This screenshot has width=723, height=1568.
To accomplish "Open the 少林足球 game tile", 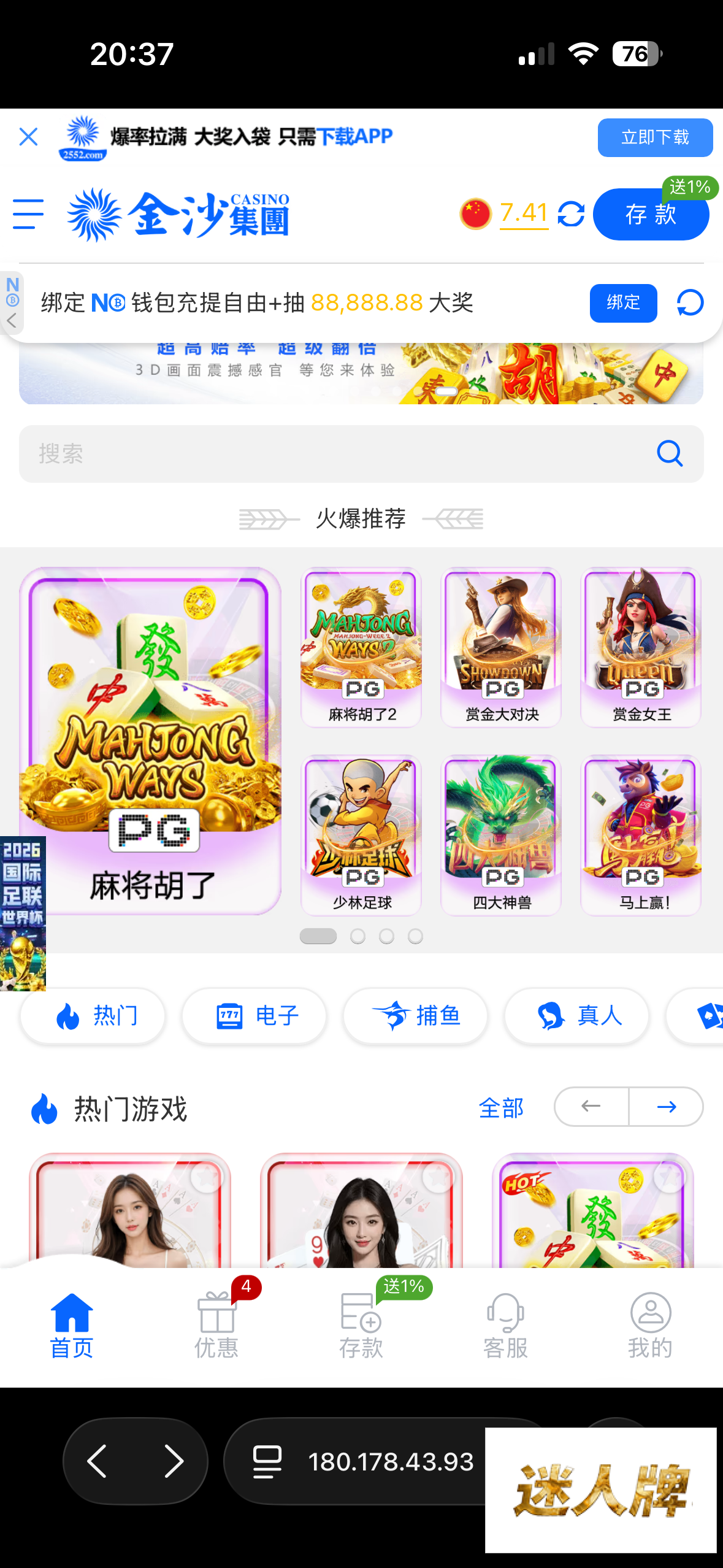I will coord(361,834).
